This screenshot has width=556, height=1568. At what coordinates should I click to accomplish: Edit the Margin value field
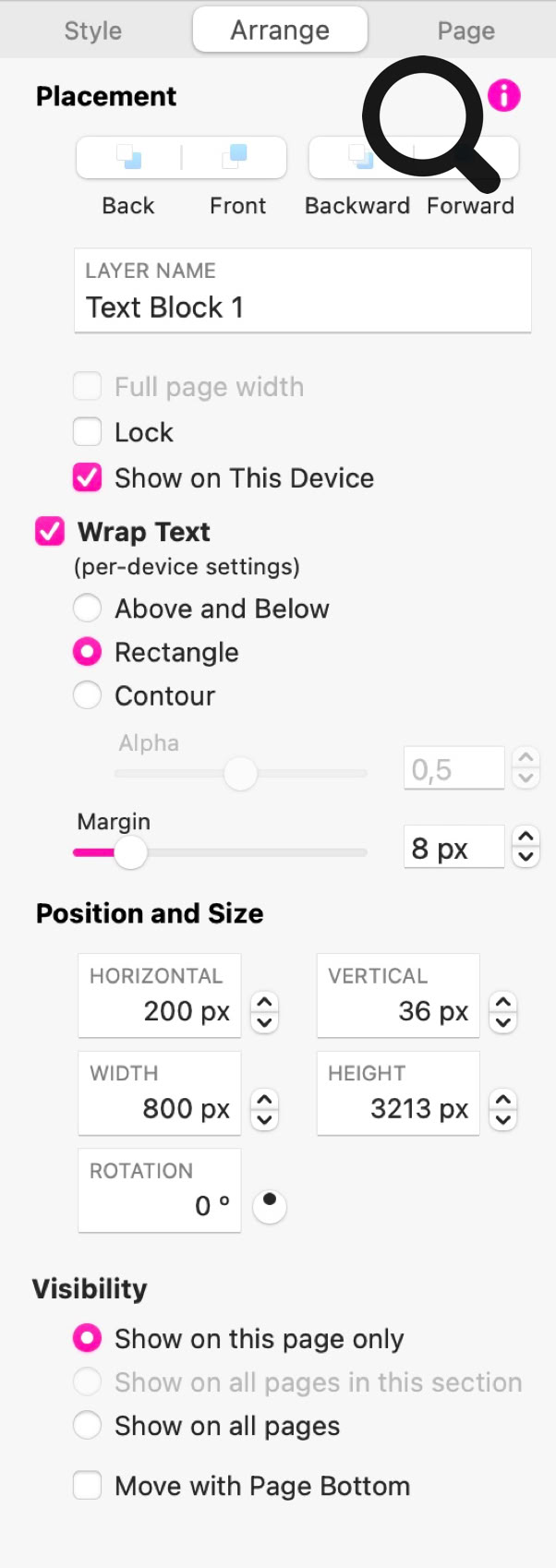453,848
